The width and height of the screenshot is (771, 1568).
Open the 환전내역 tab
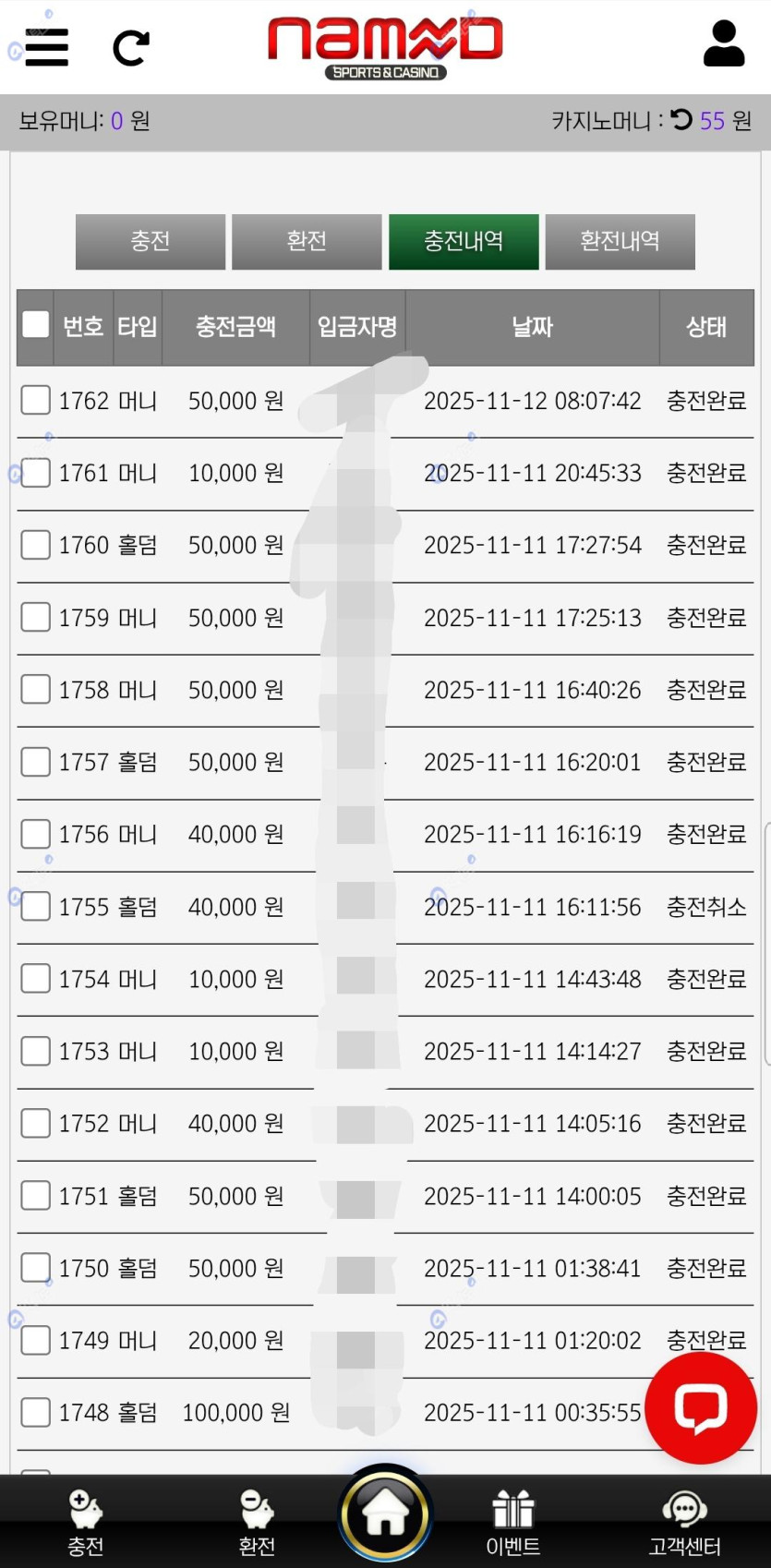(x=620, y=241)
